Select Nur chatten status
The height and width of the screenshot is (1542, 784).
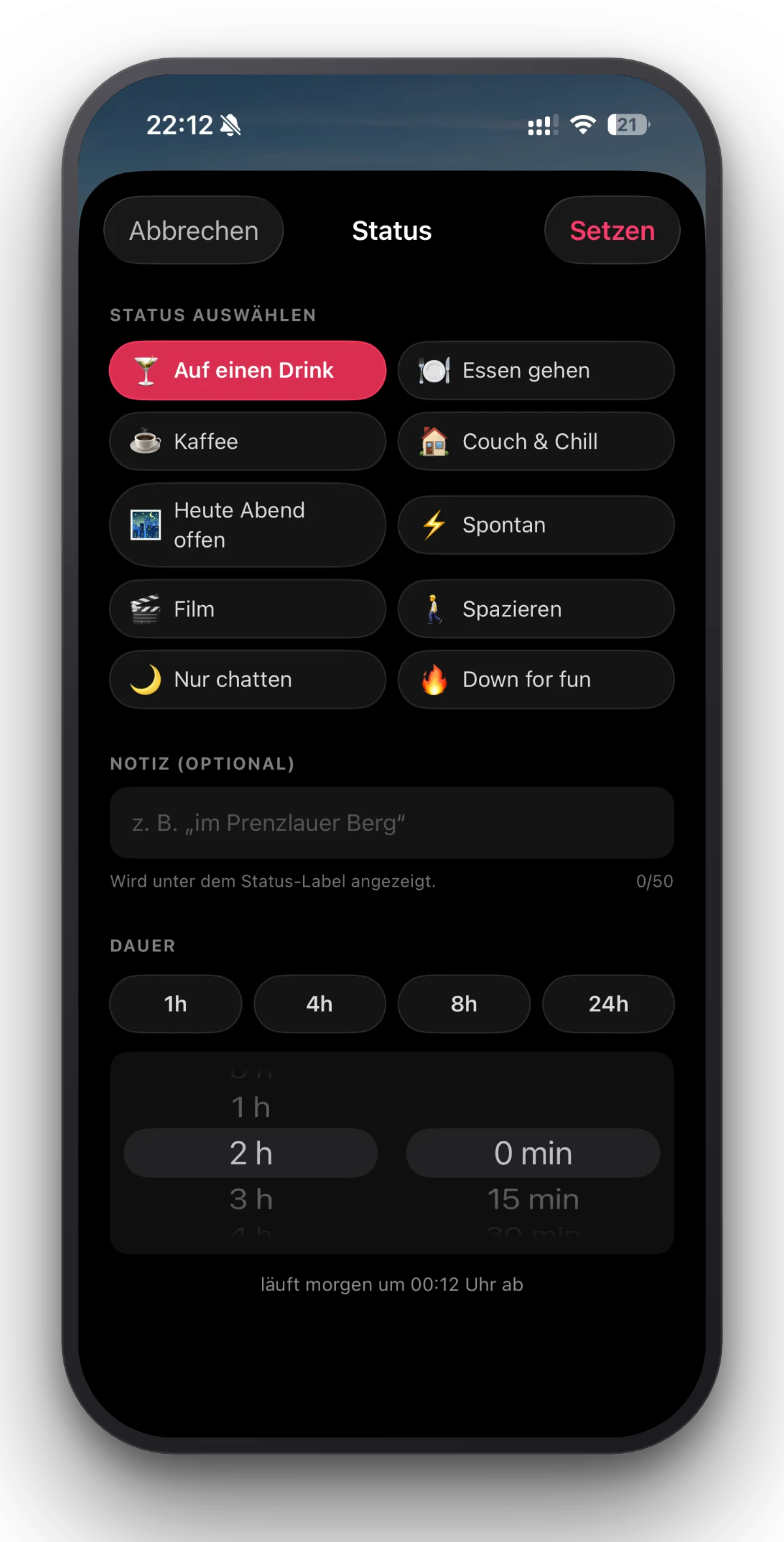pos(248,680)
